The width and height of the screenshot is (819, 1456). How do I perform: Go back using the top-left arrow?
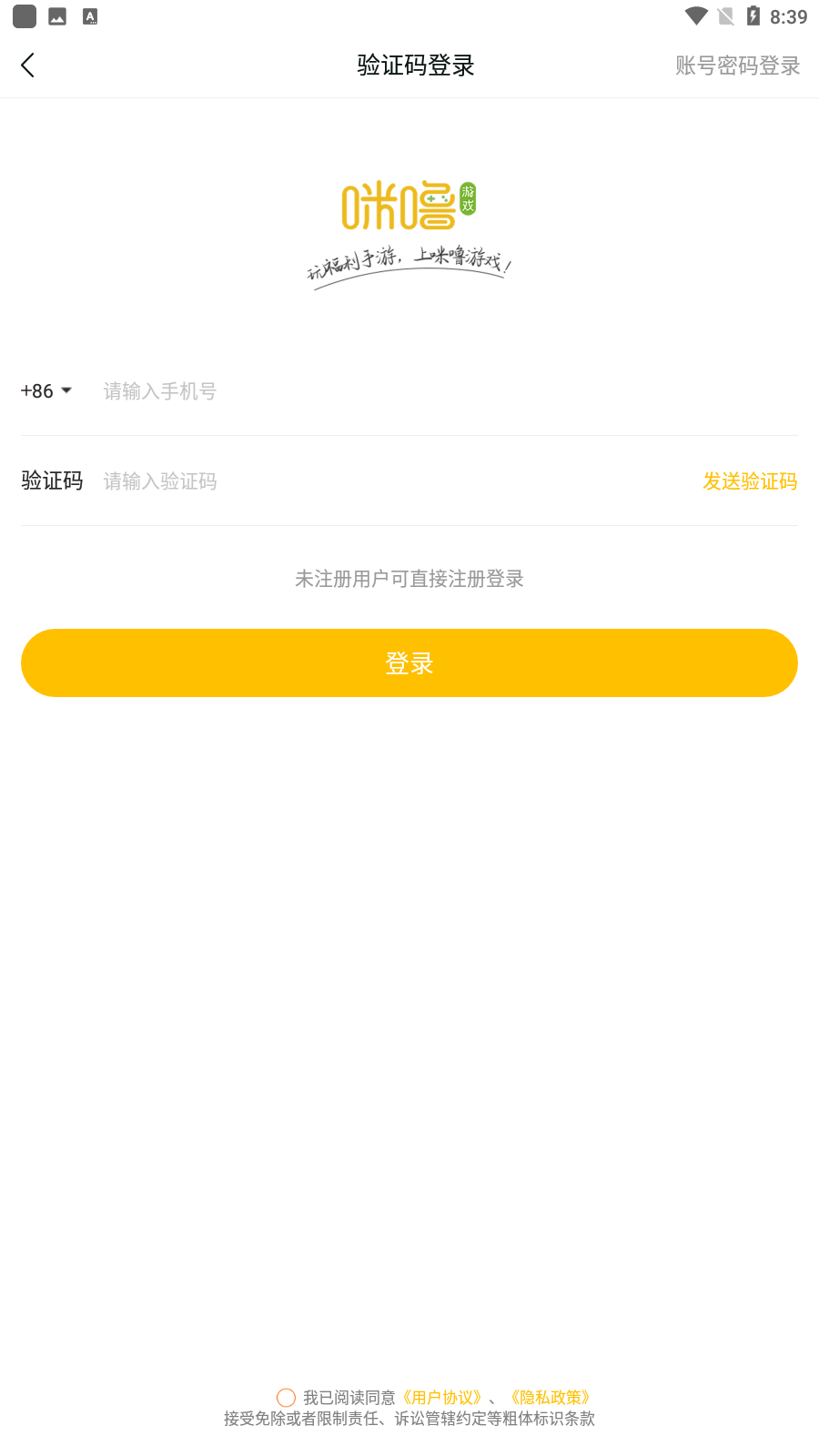[x=28, y=66]
